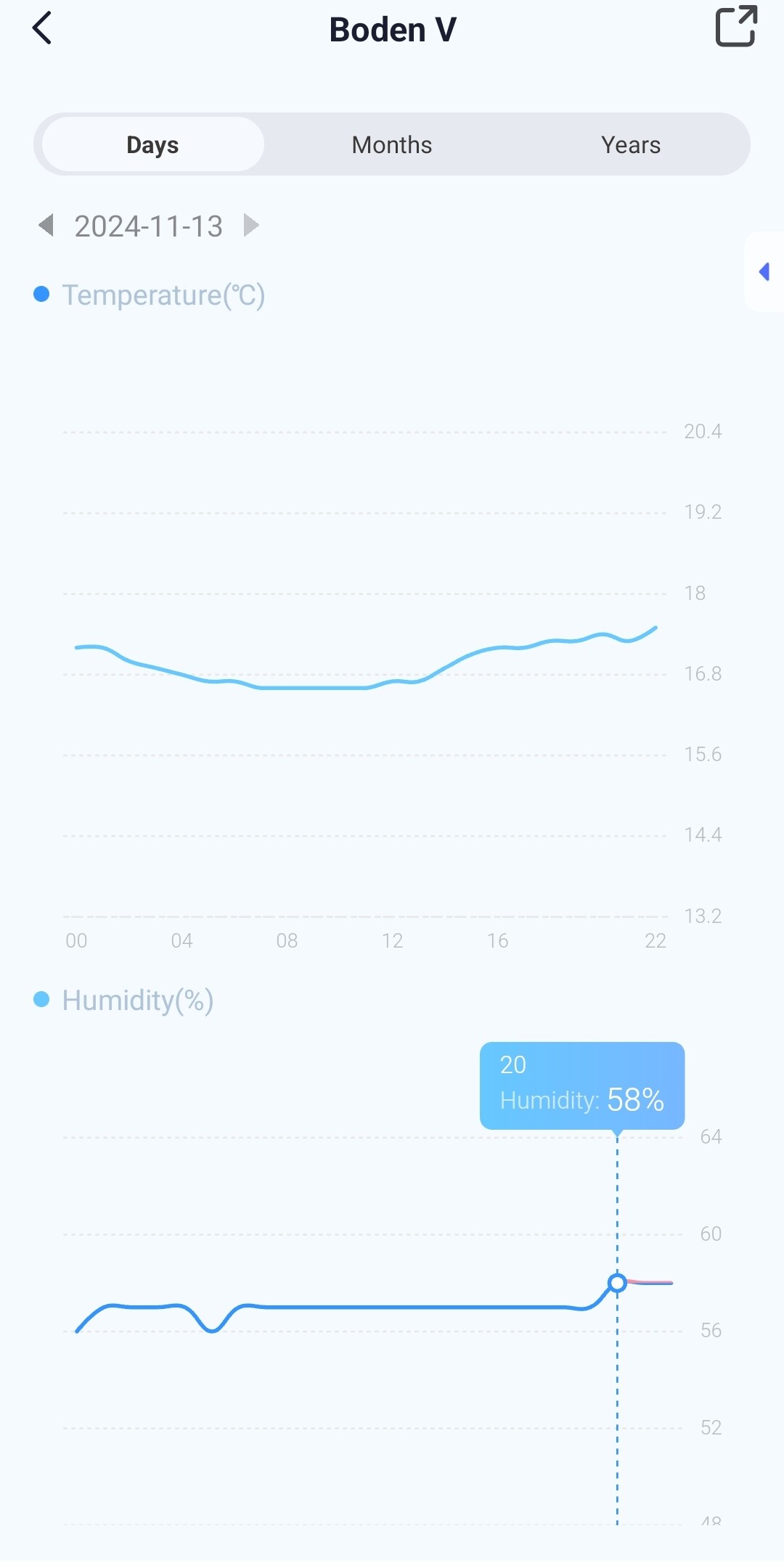Viewport: 784px width, 1568px height.
Task: Go to the day before 2024-11-13
Action: [46, 225]
